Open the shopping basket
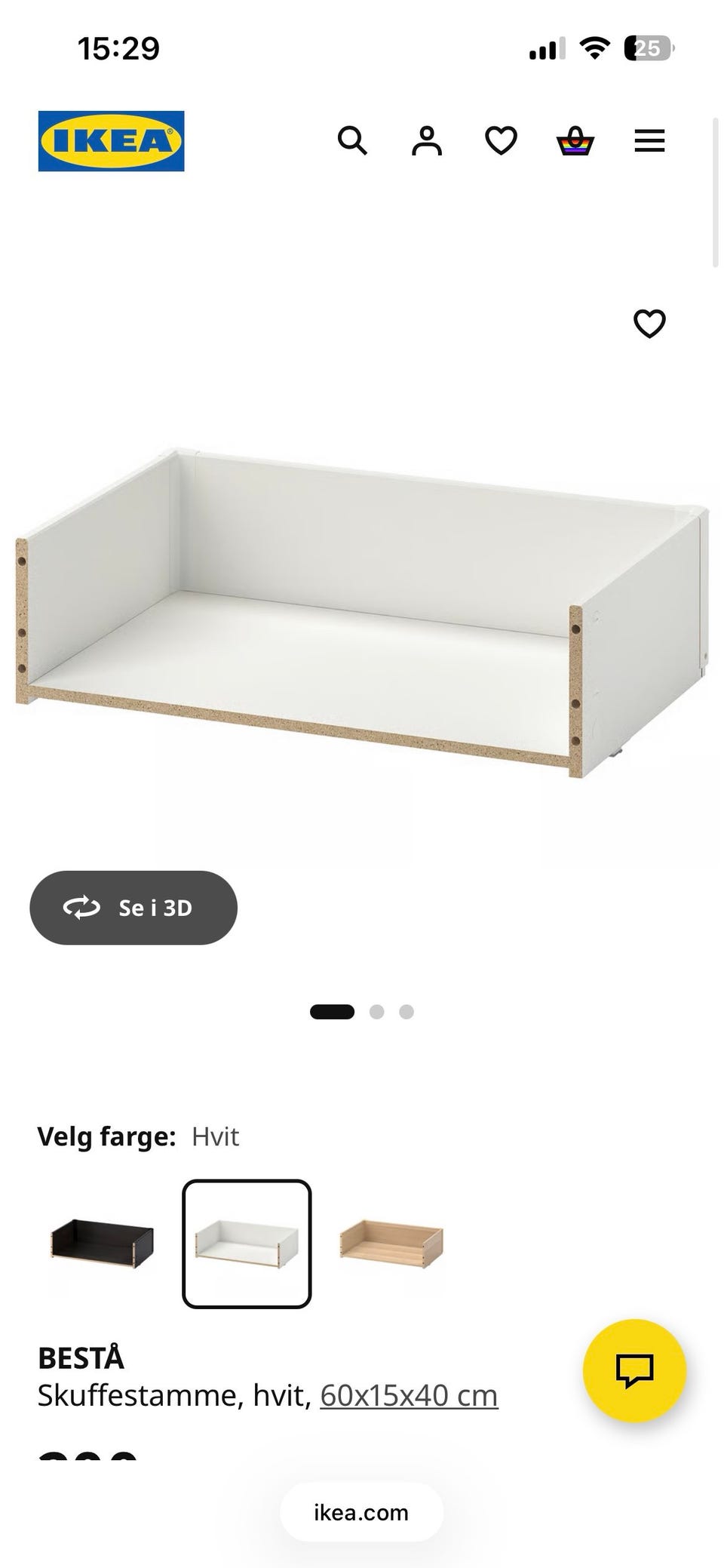 tap(575, 140)
